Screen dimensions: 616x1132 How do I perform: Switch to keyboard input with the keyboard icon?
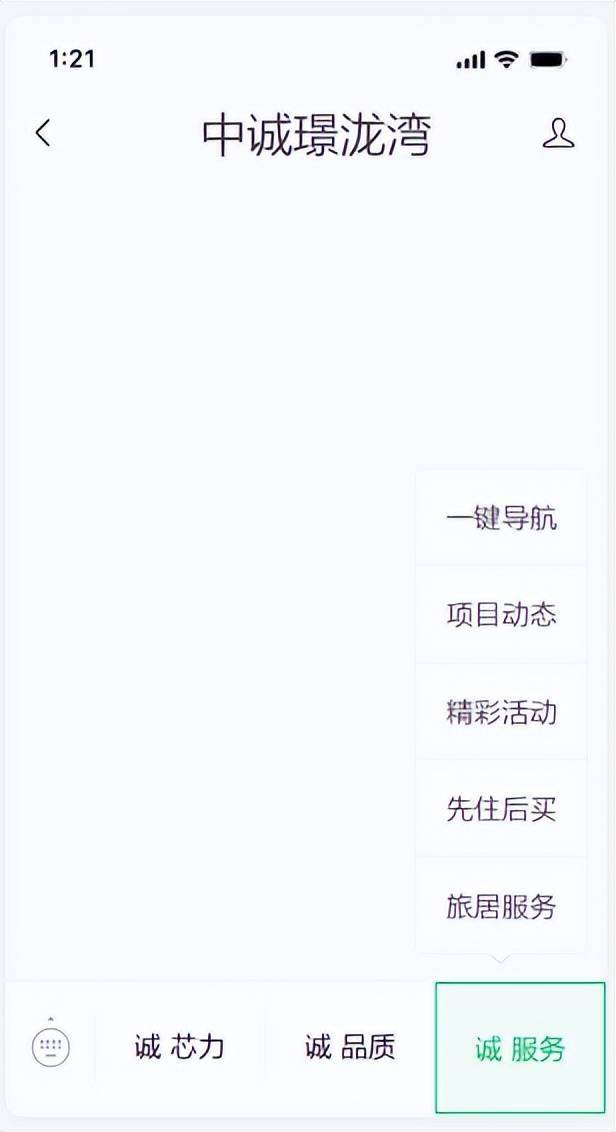click(x=50, y=1046)
